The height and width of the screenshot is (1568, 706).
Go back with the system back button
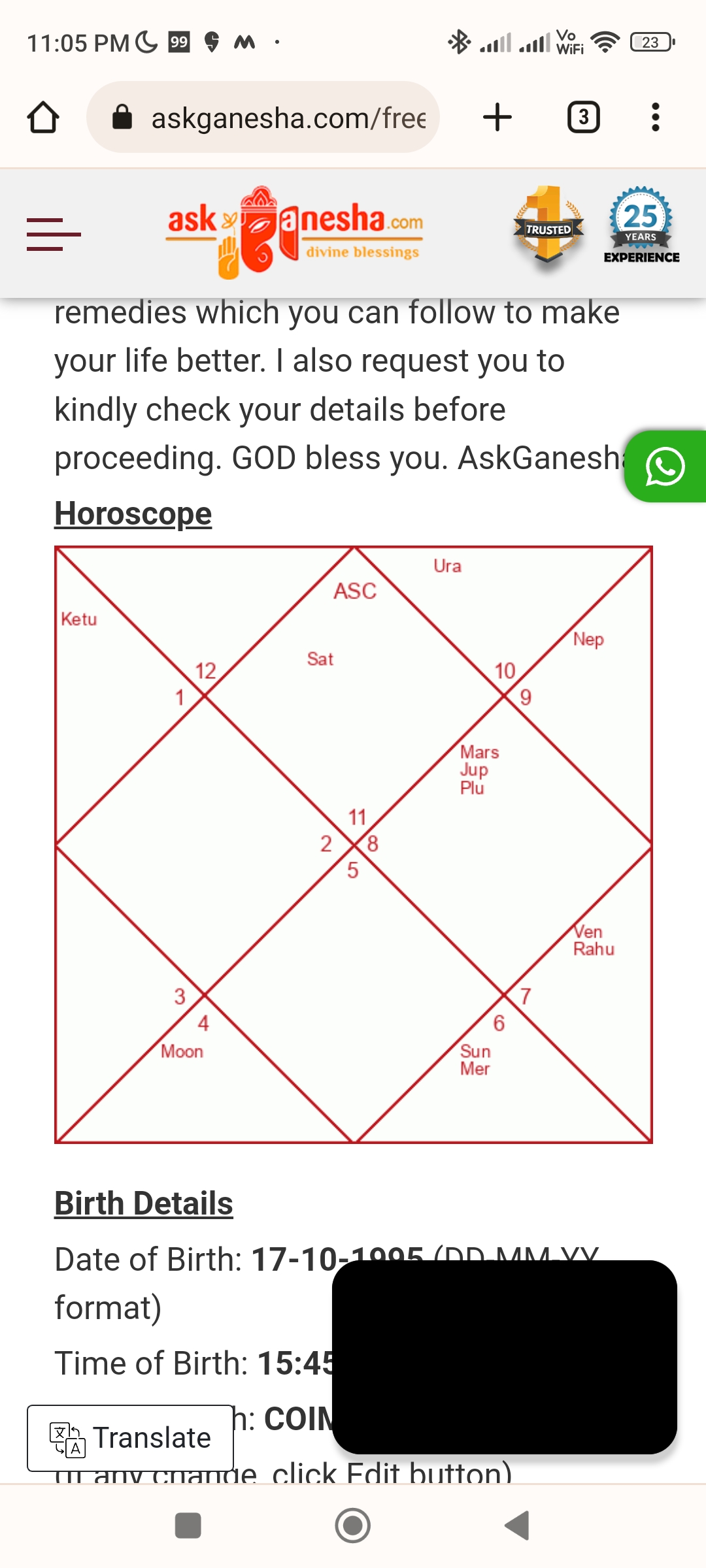[x=518, y=1526]
